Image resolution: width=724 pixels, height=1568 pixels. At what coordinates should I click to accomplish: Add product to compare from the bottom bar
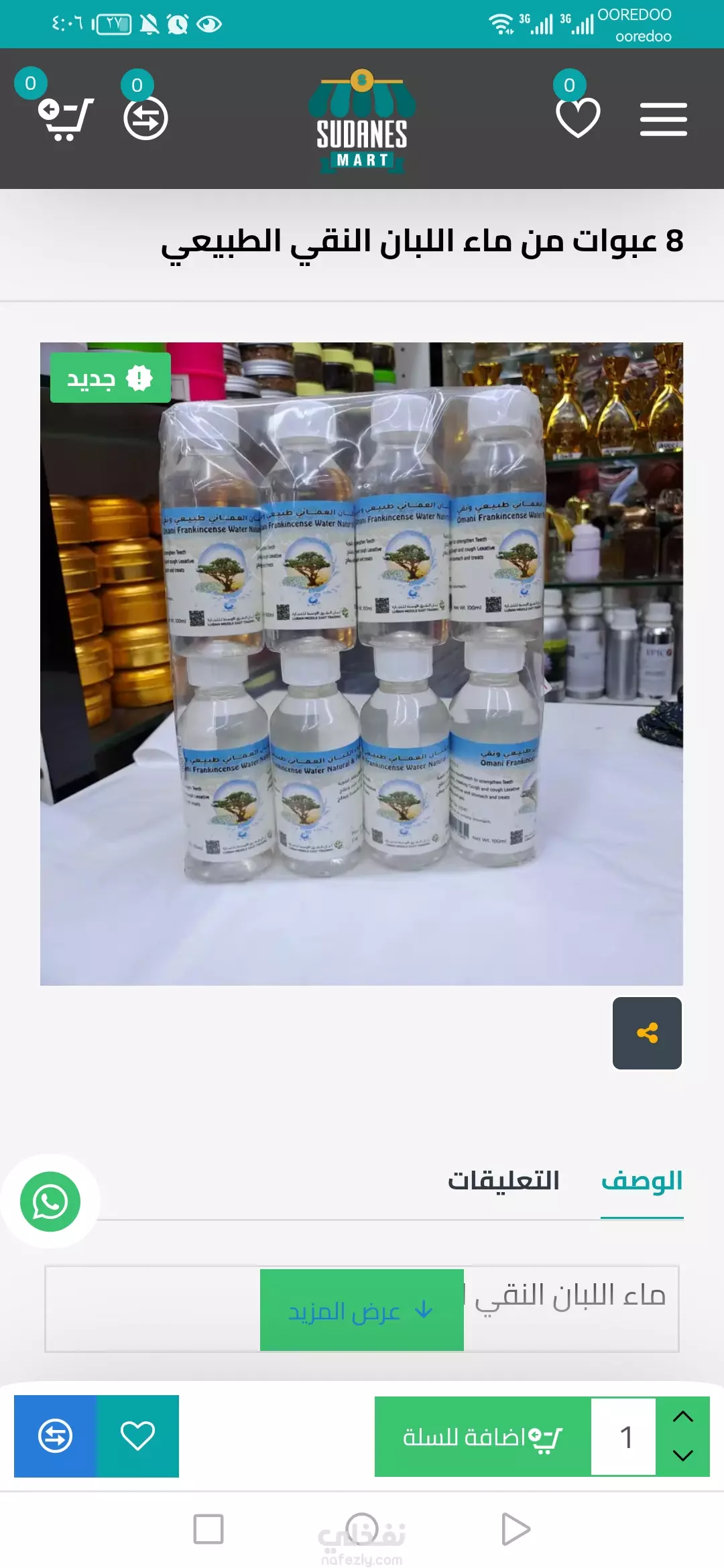(56, 1436)
